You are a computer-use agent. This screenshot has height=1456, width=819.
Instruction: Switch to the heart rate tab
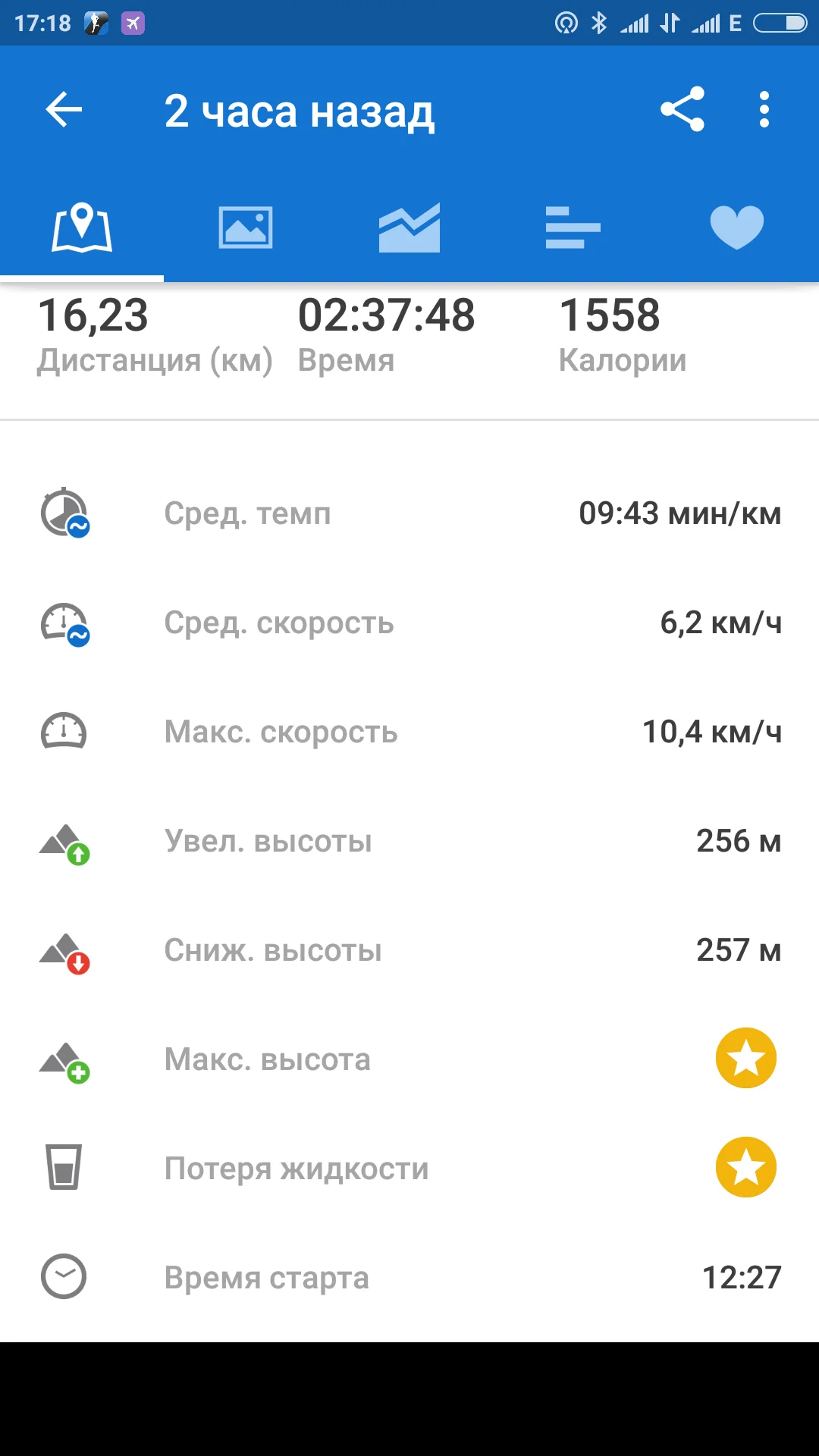pyautogui.click(x=737, y=227)
